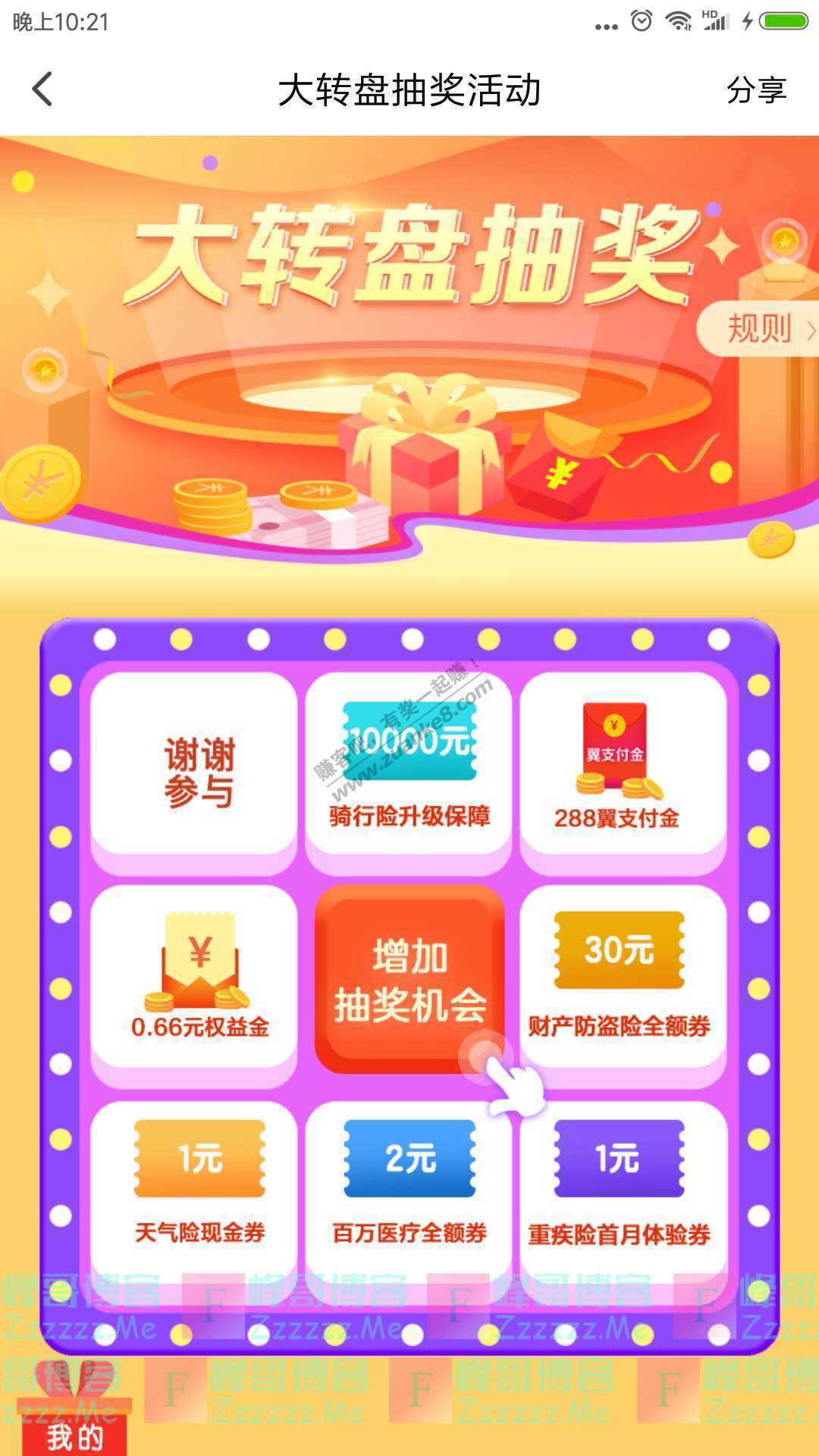Viewport: 819px width, 1456px height.
Task: Open the 规则 rules panel
Action: [758, 330]
